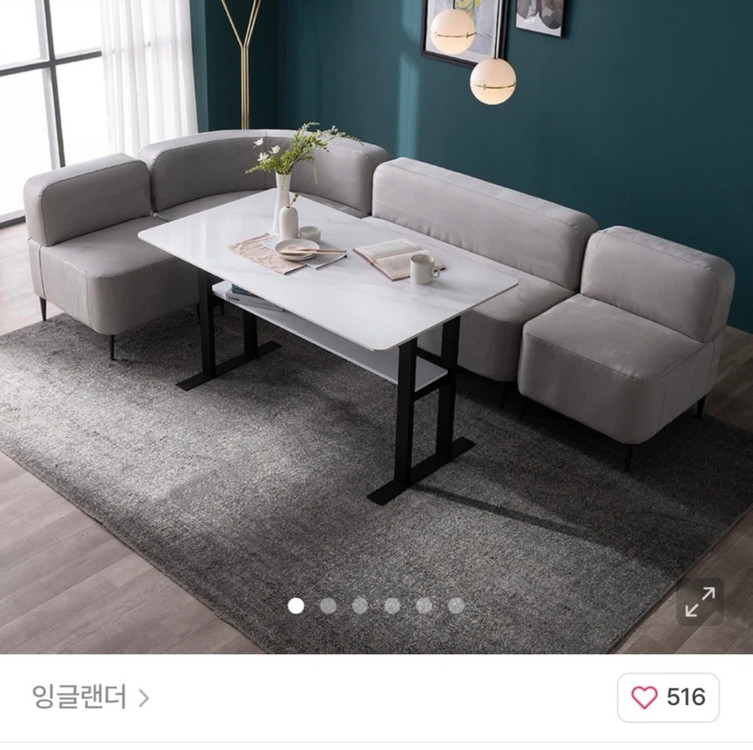Expand the product photo to fullscreen
This screenshot has height=750, width=753.
[700, 602]
